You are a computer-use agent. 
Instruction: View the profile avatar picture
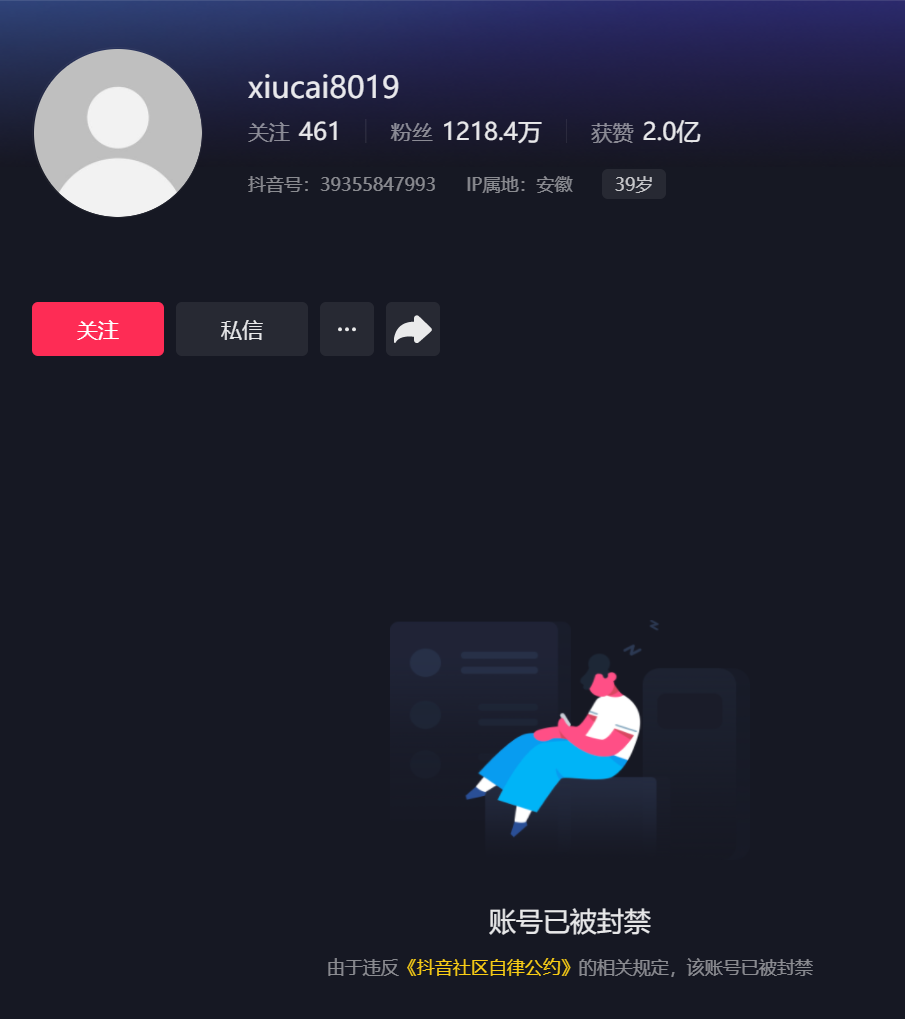pos(118,133)
